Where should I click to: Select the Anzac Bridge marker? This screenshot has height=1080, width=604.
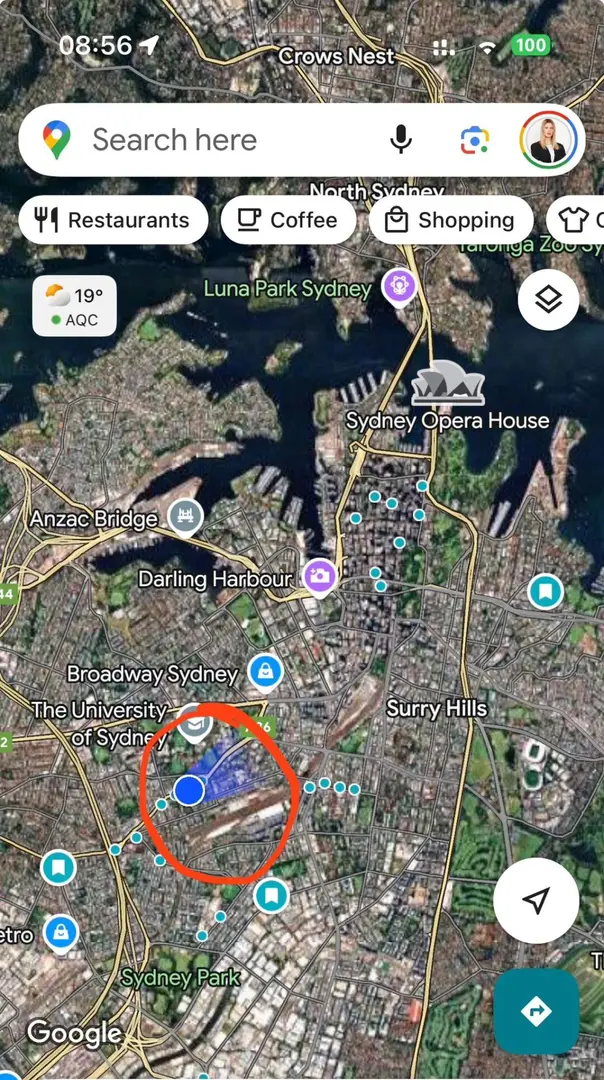point(187,518)
